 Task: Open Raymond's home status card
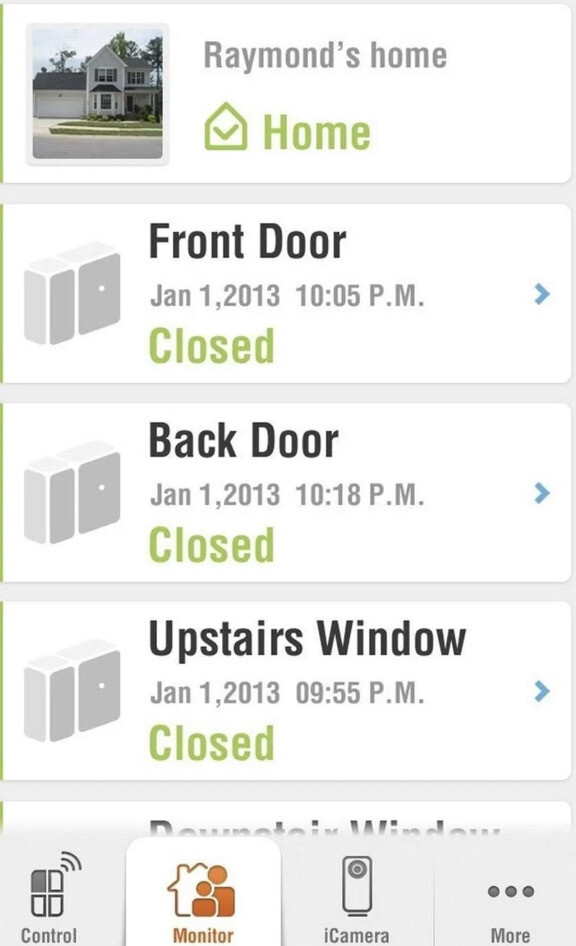pyautogui.click(x=286, y=93)
